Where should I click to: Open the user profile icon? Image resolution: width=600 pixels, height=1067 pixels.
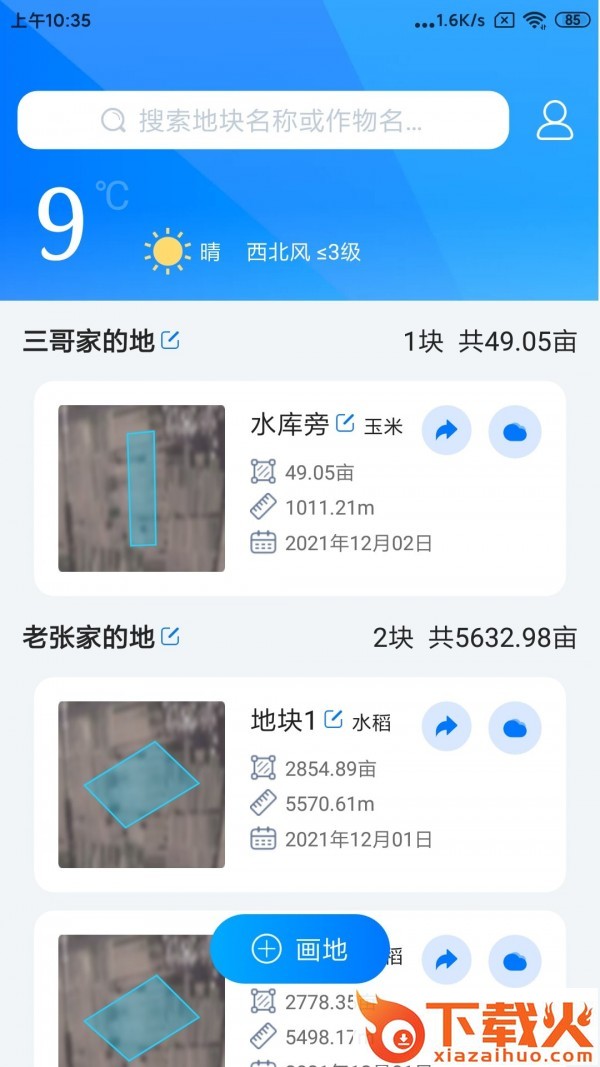(x=554, y=120)
